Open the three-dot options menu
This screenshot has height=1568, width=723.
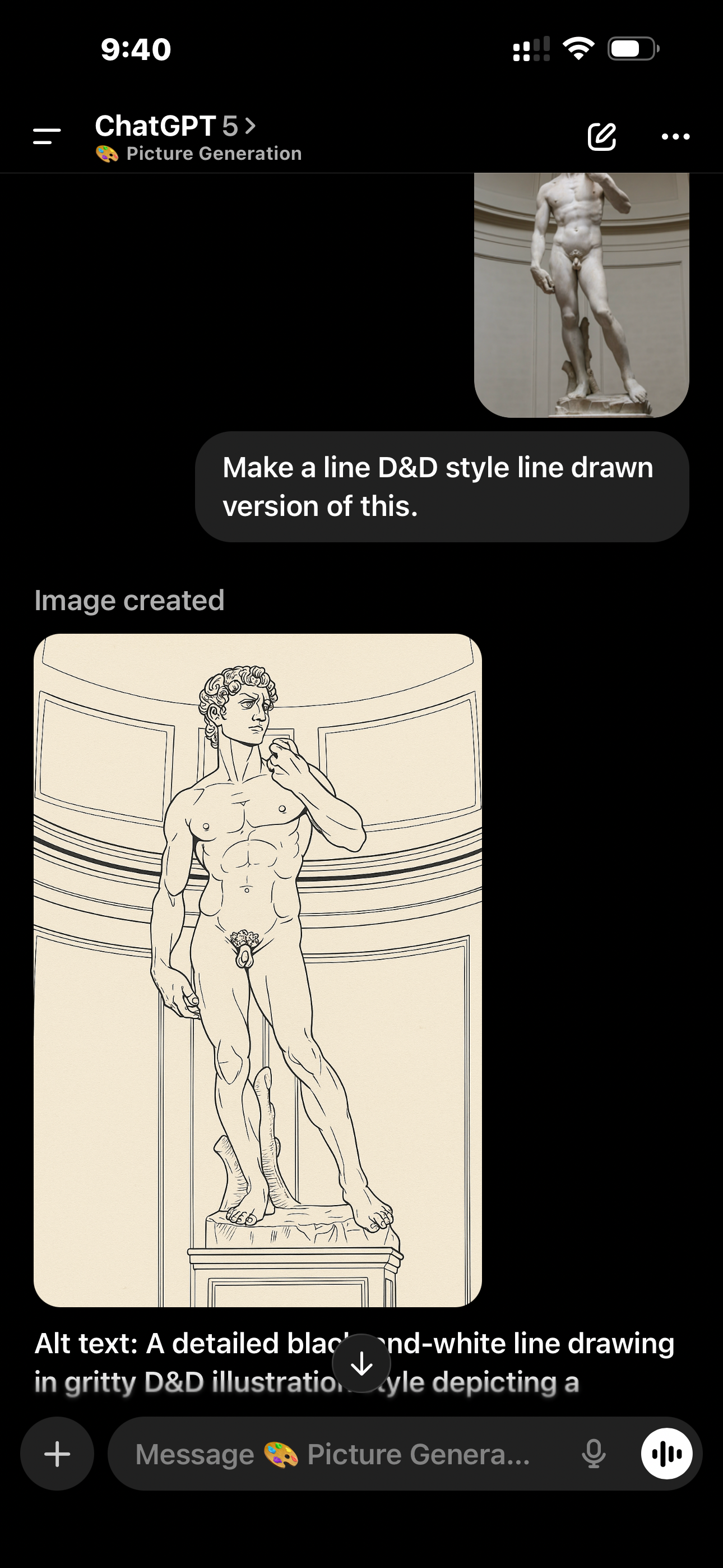675,136
